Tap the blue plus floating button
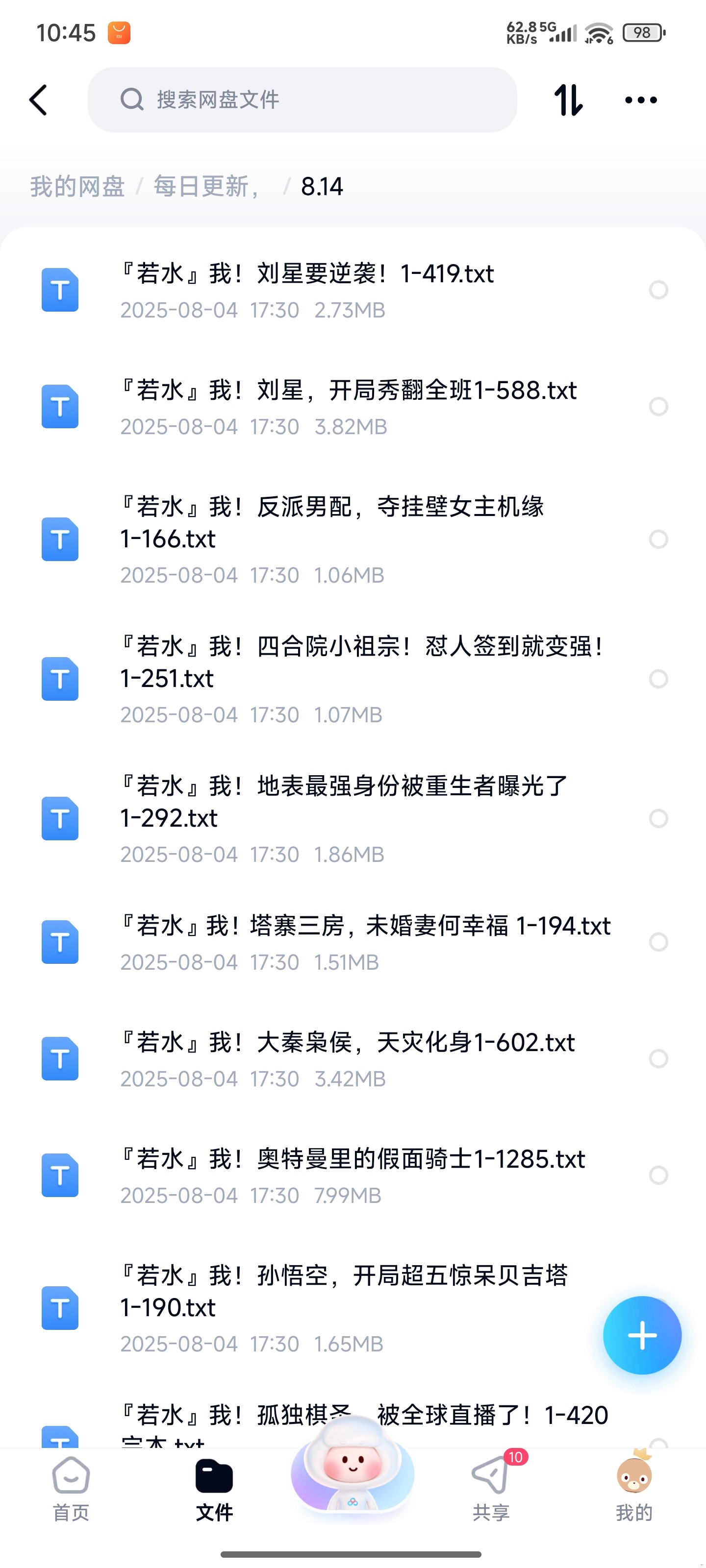The image size is (706, 1568). click(642, 1335)
